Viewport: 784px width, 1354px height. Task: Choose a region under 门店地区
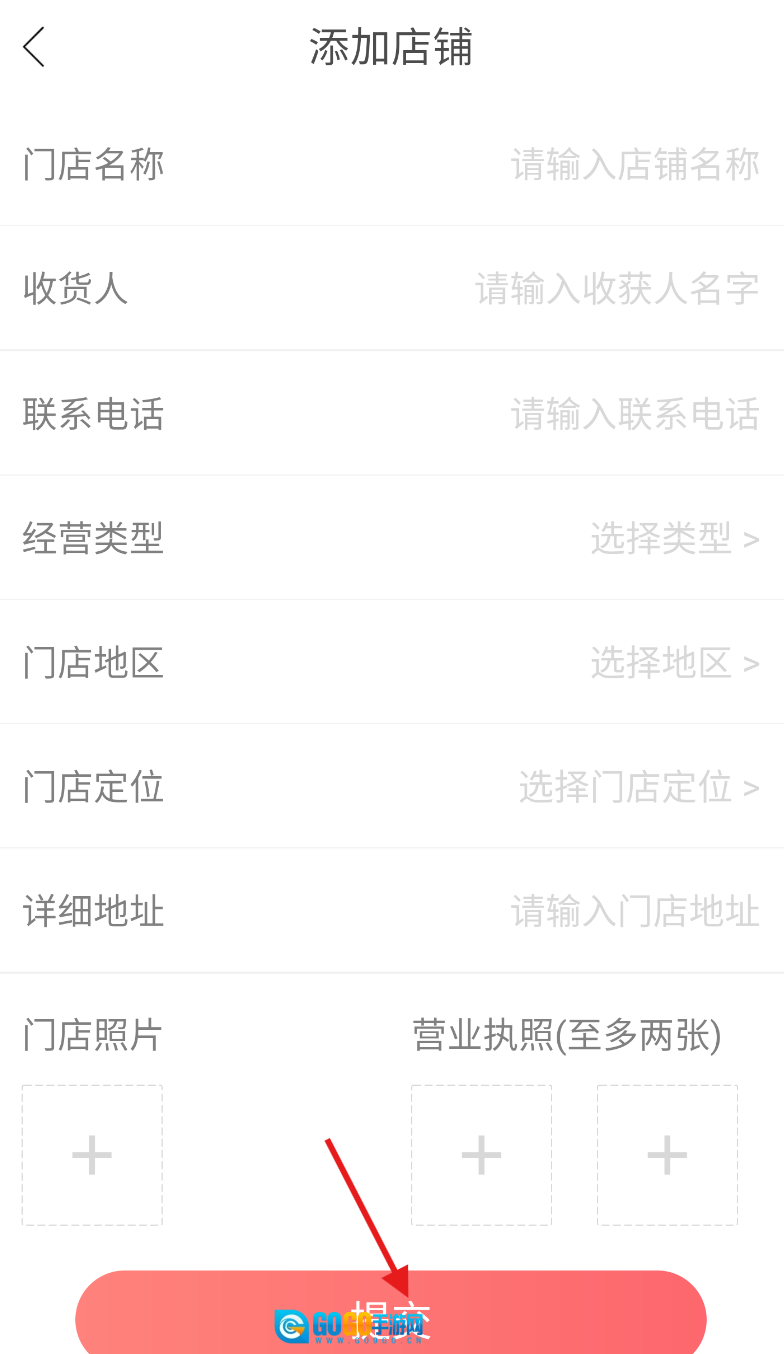coord(674,663)
